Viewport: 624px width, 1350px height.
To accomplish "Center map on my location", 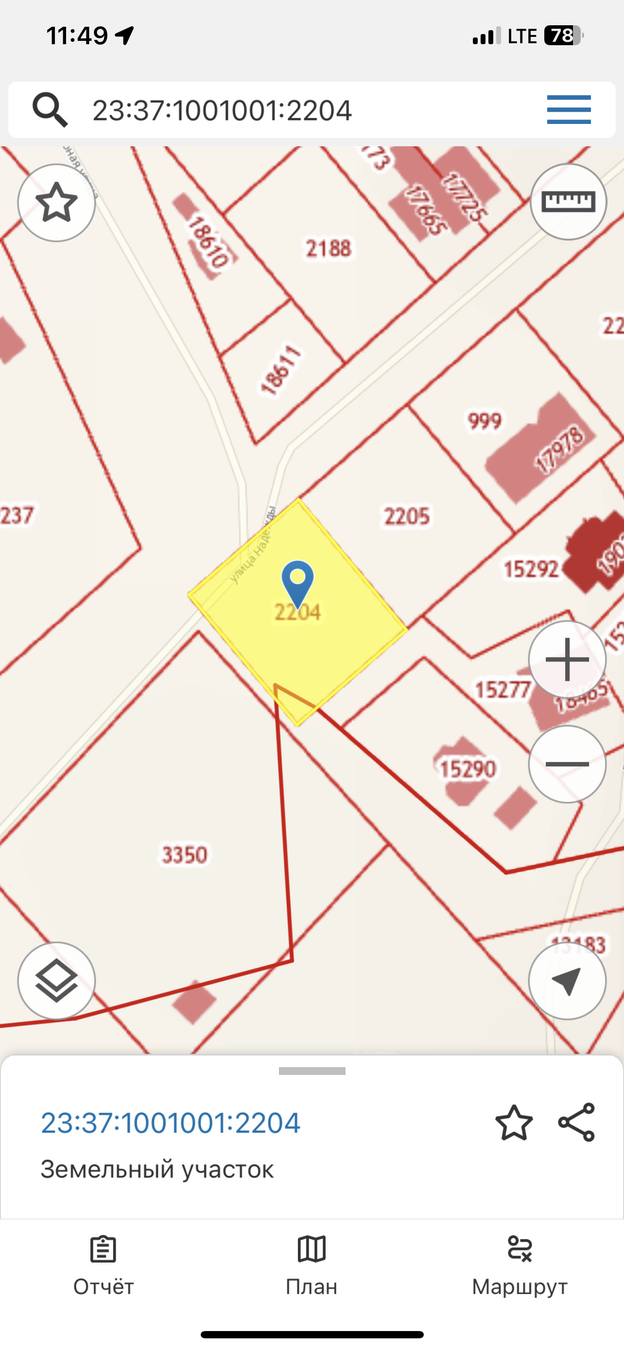I will 567,981.
